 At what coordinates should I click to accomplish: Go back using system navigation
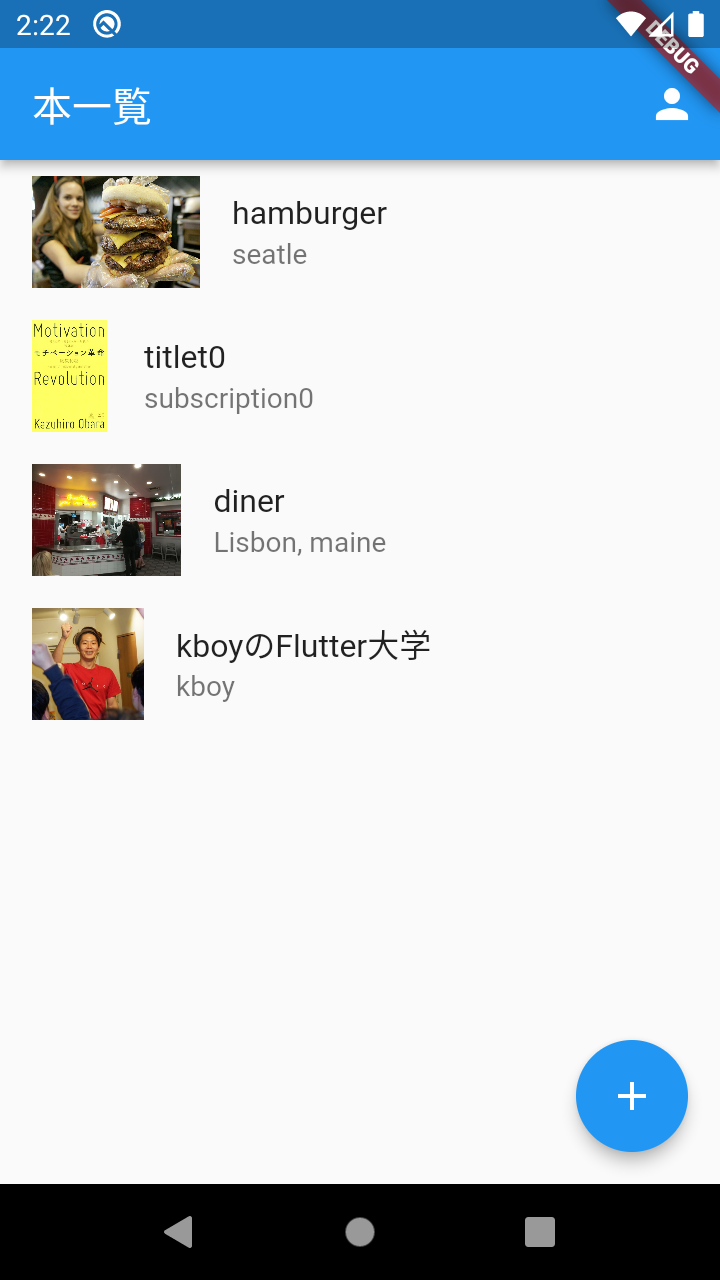[x=179, y=1232]
